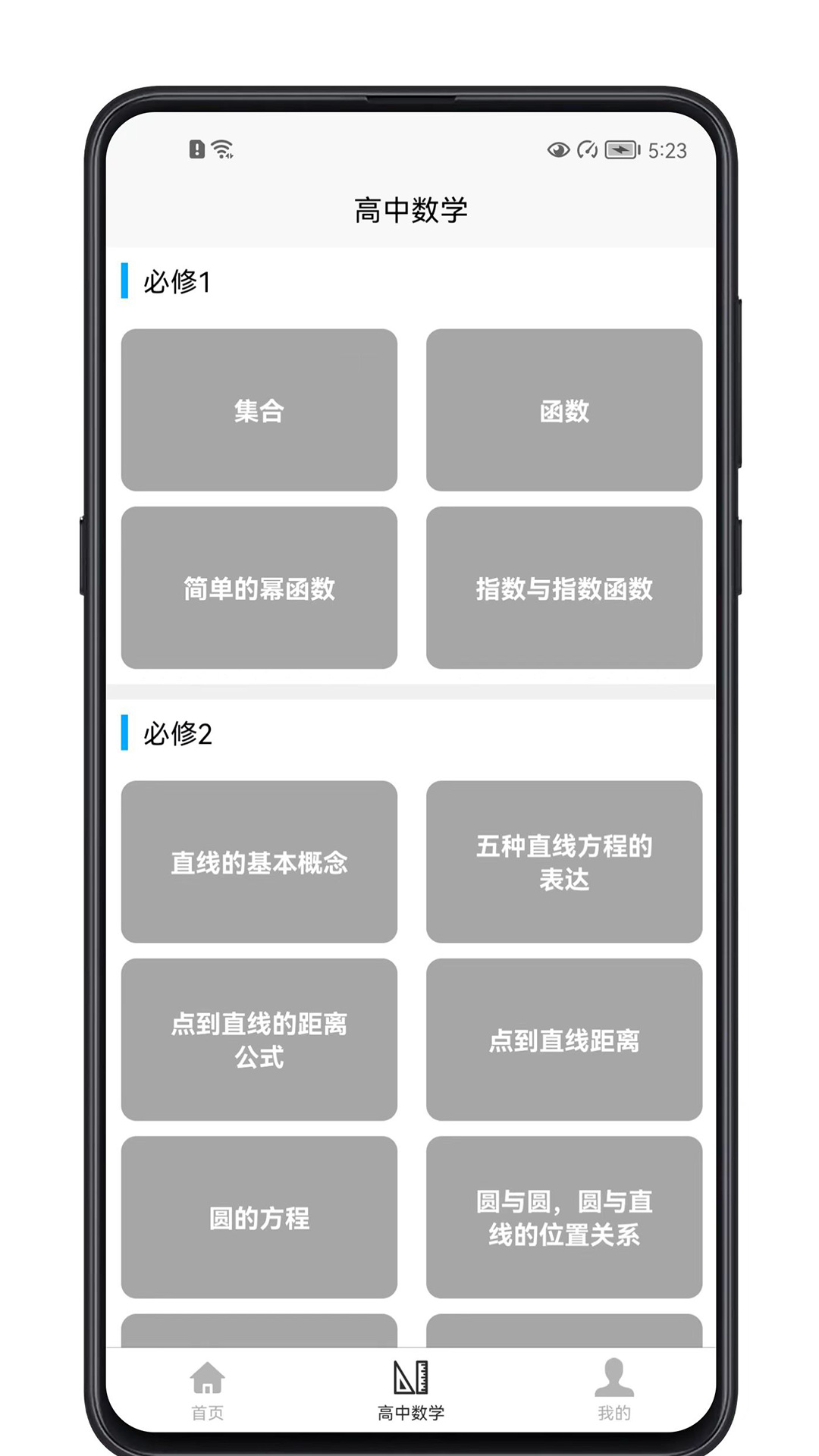Select the 点到直线距离 card
819x1456 pixels.
pos(563,1040)
